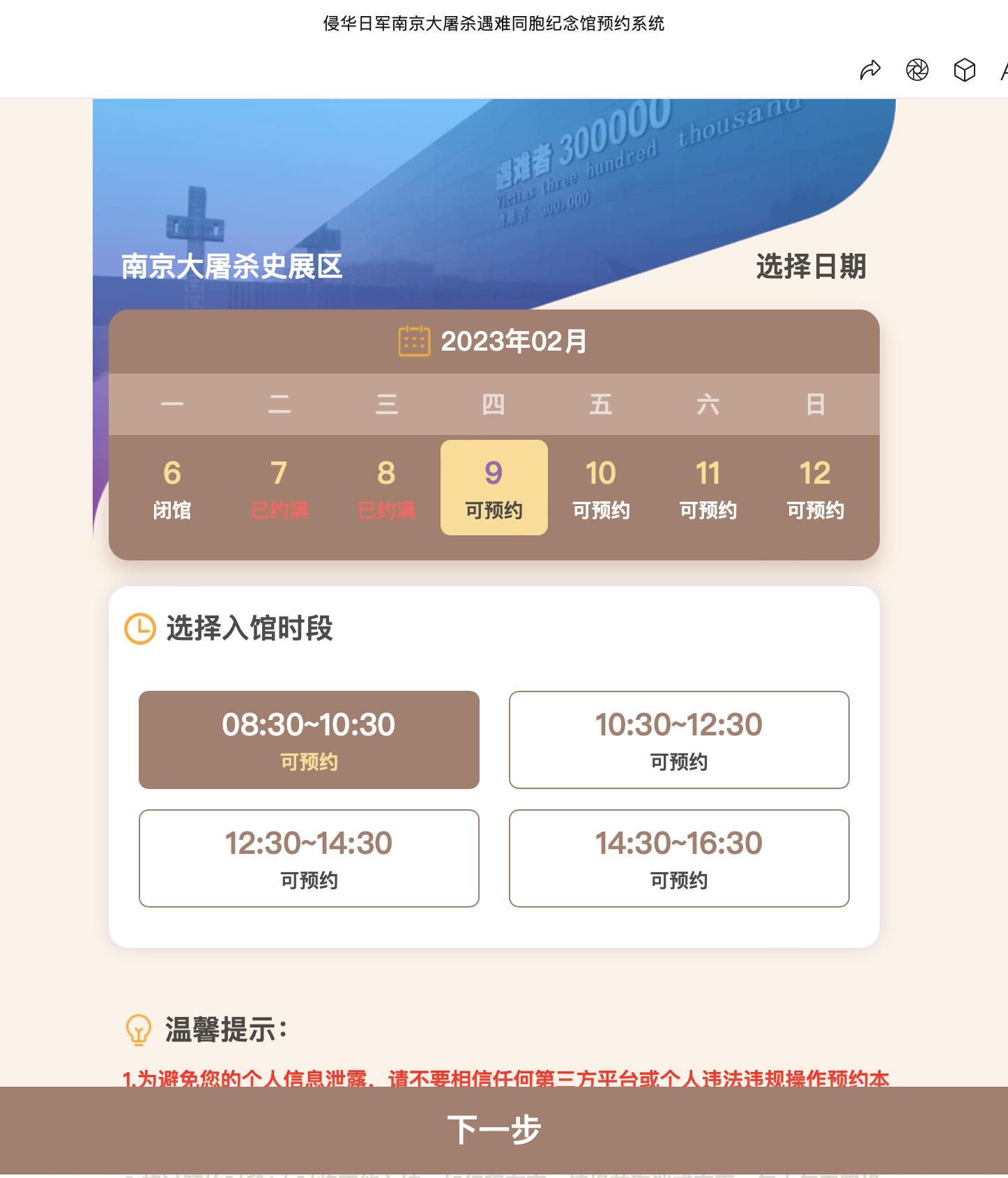
Task: Click the clock icon next to 选择入馆时段
Action: [139, 628]
